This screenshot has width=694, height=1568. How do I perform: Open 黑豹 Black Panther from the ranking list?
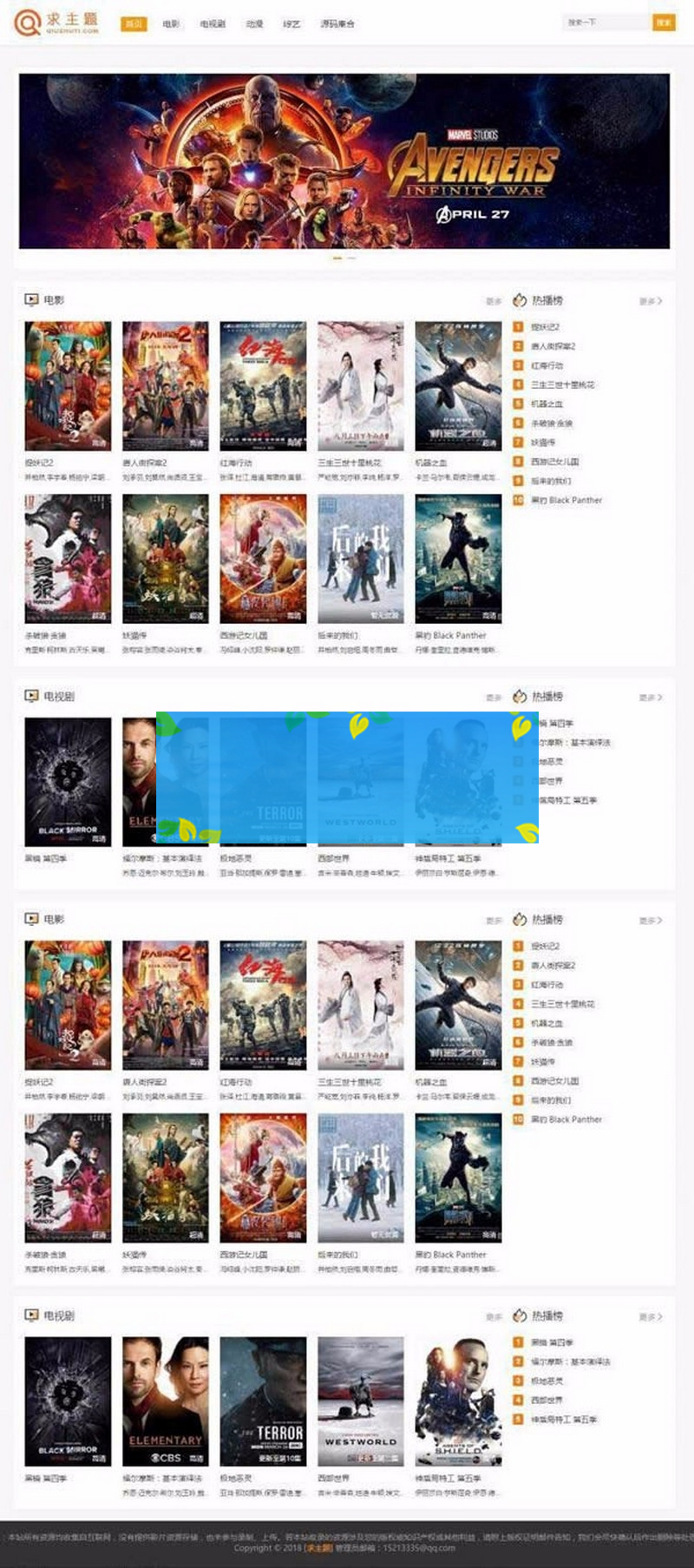pos(568,500)
